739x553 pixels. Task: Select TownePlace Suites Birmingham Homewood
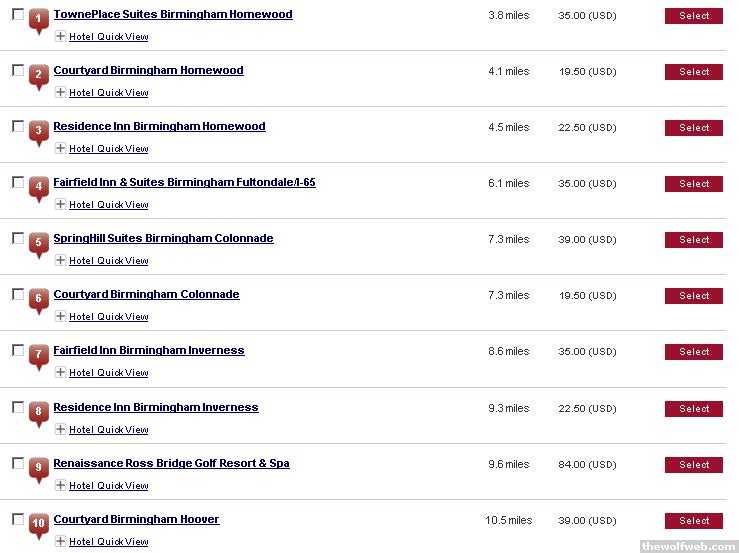(693, 16)
